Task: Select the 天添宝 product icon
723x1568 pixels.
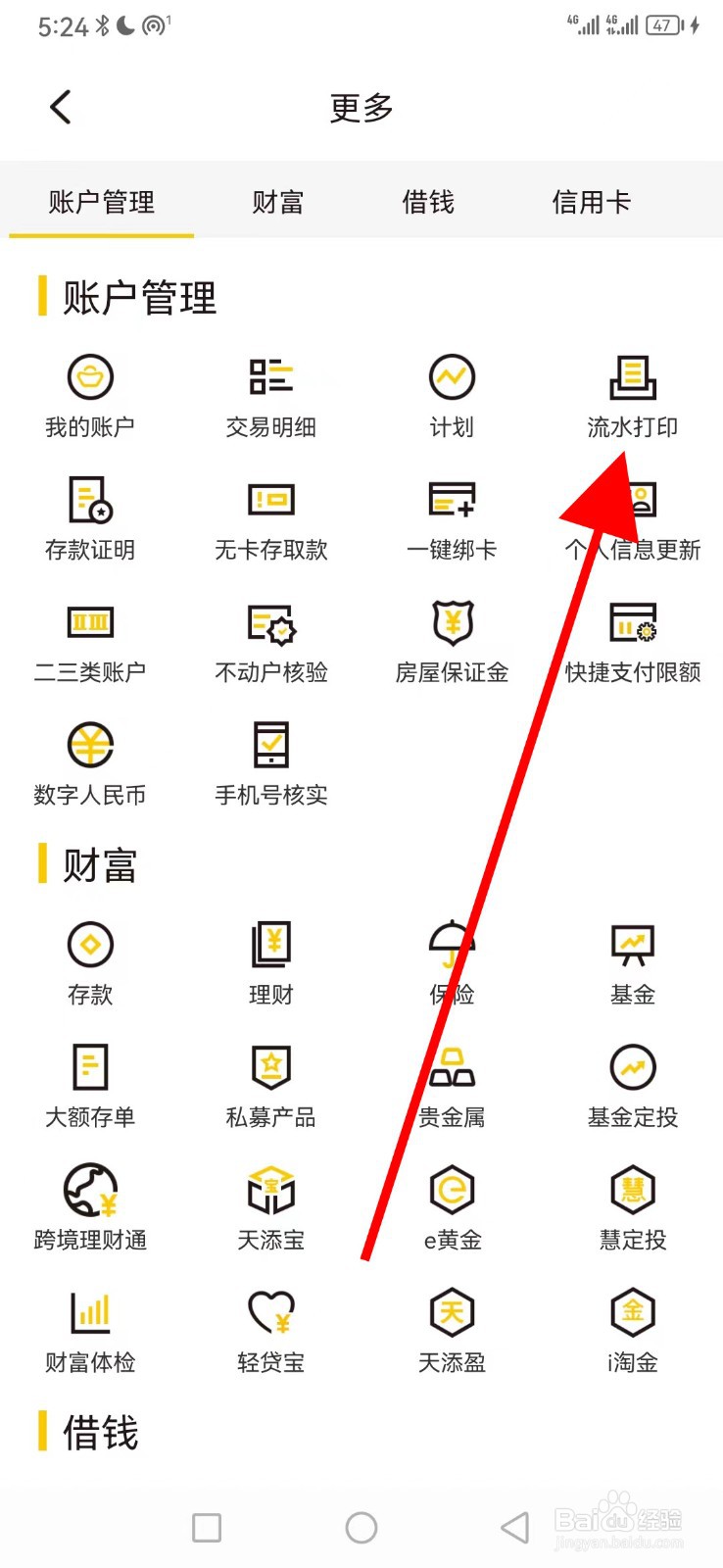Action: [x=270, y=1203]
